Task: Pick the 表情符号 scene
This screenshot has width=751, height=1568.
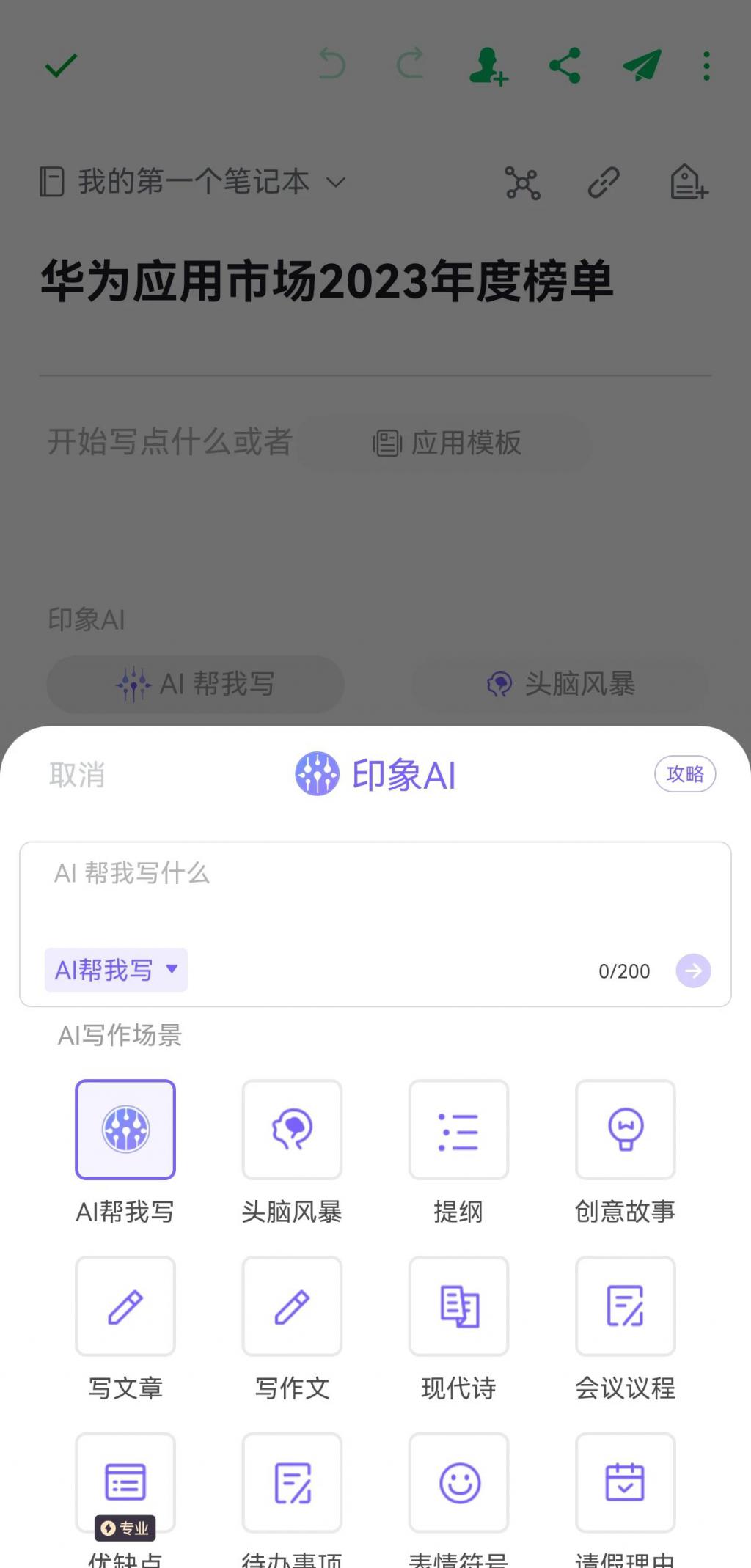Action: coord(458,1483)
